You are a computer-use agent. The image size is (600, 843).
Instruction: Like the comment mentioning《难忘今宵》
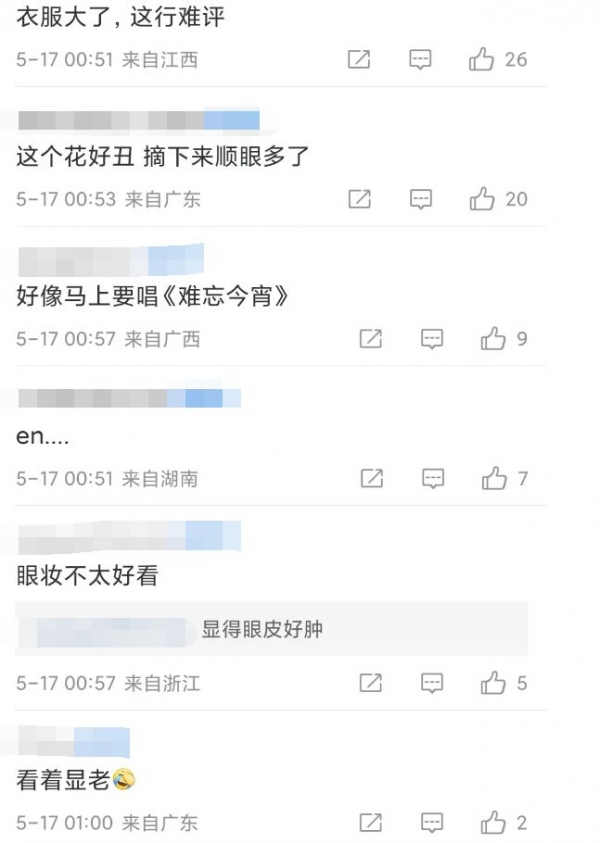pos(493,339)
